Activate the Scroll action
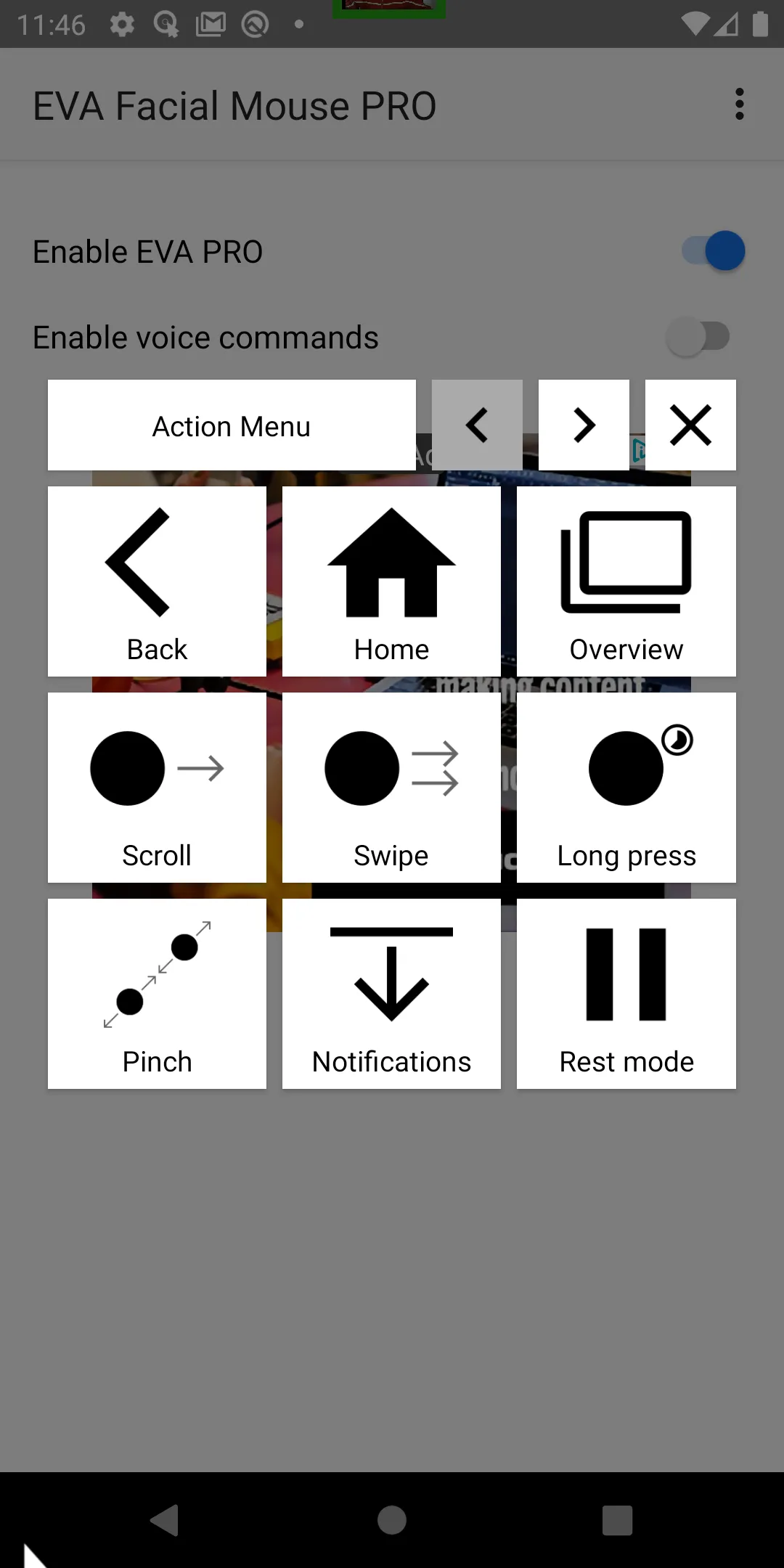Screen dimensions: 784x1568 pyautogui.click(x=157, y=788)
